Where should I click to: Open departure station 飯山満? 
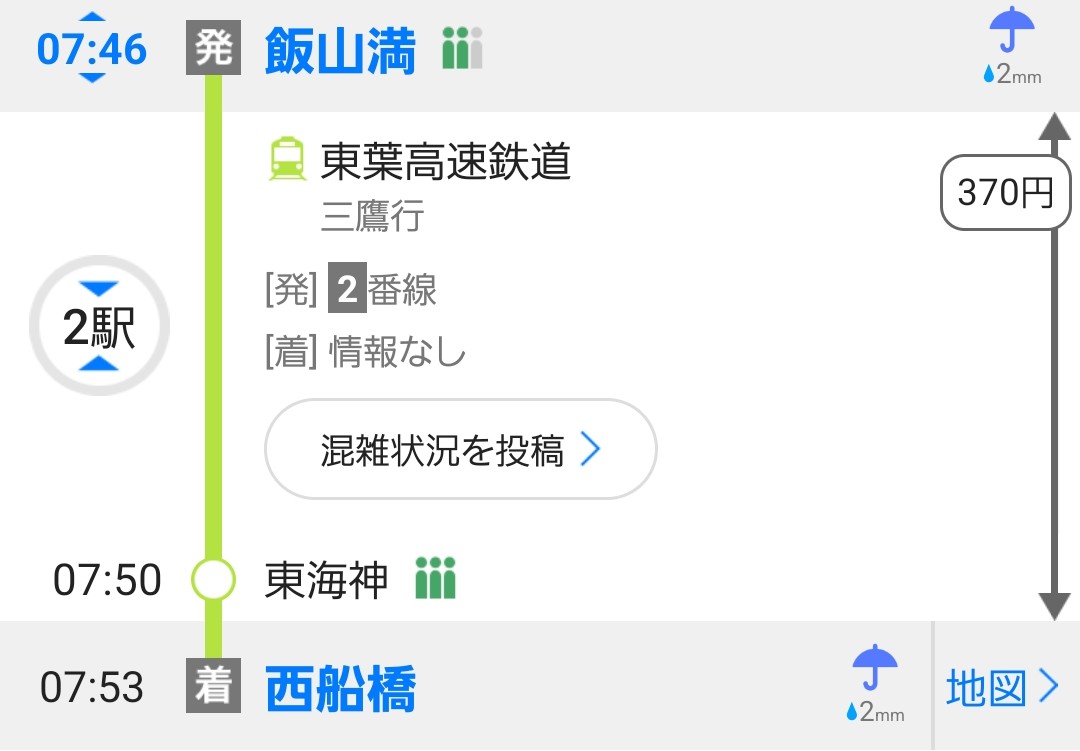(x=340, y=52)
